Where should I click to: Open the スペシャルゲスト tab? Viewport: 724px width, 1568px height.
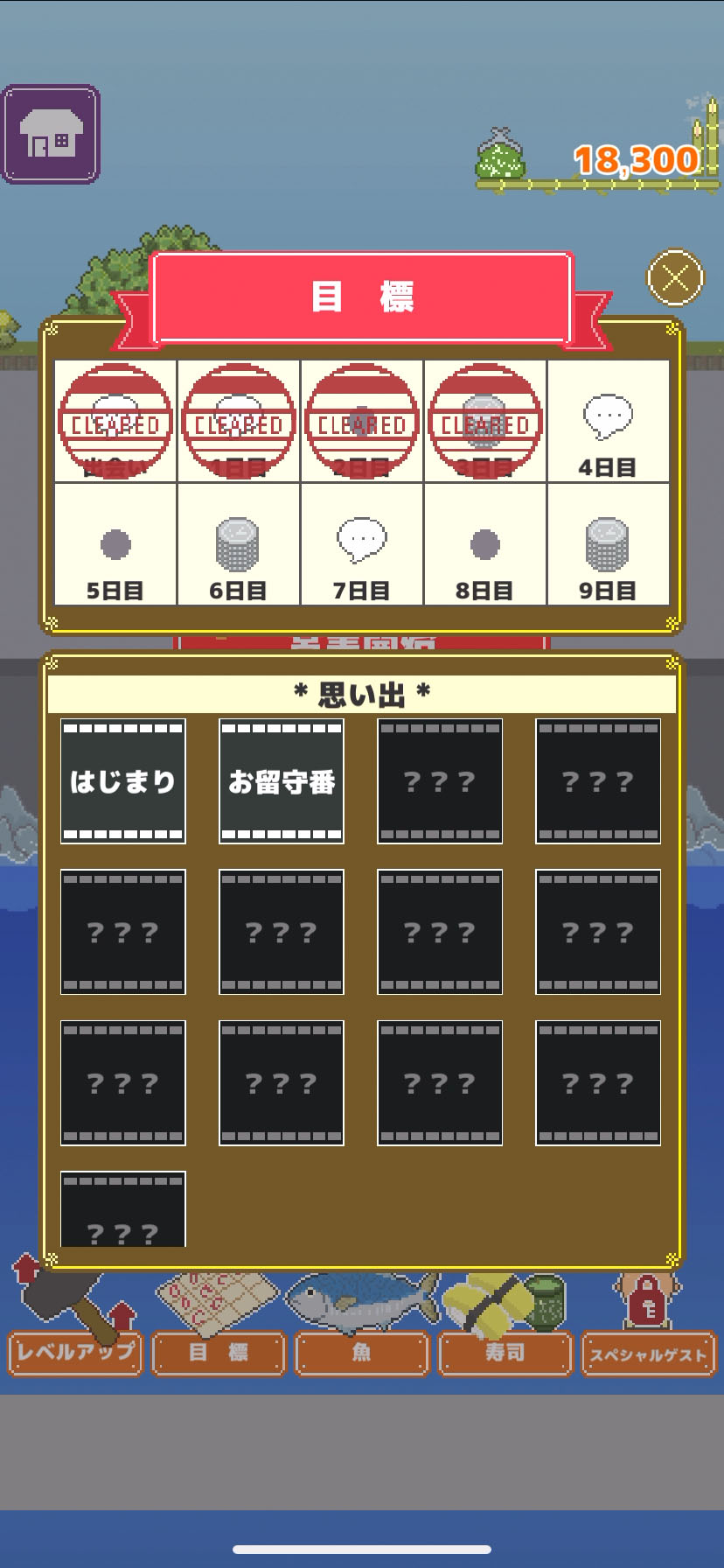pyautogui.click(x=648, y=1353)
